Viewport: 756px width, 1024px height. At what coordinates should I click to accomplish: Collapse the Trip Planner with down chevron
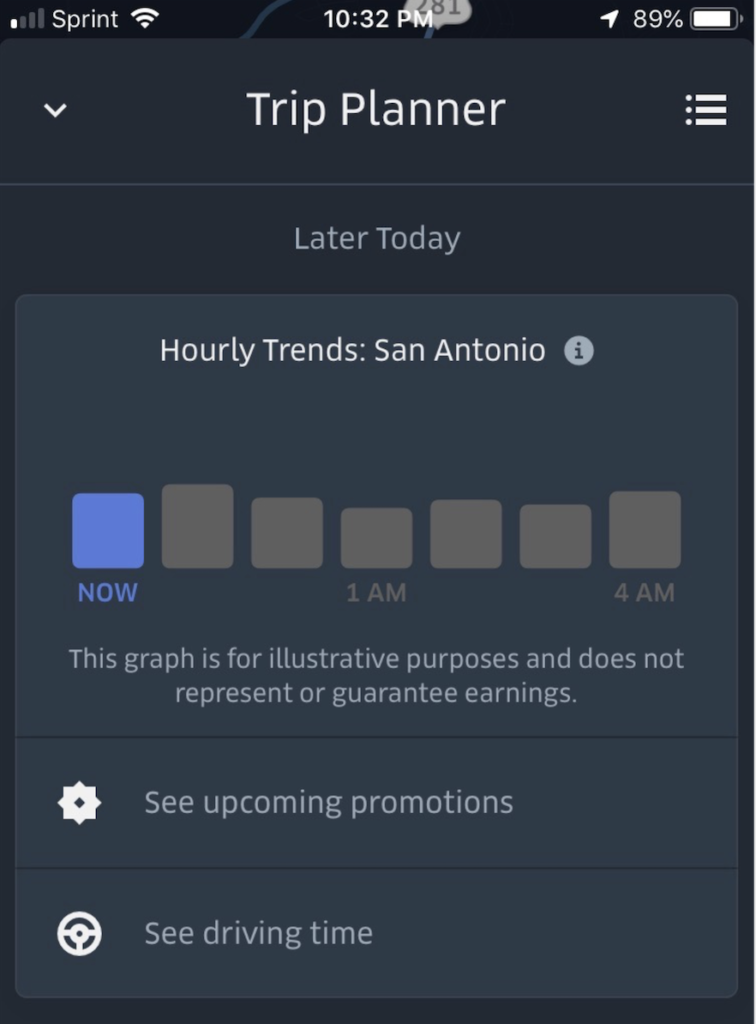click(55, 110)
